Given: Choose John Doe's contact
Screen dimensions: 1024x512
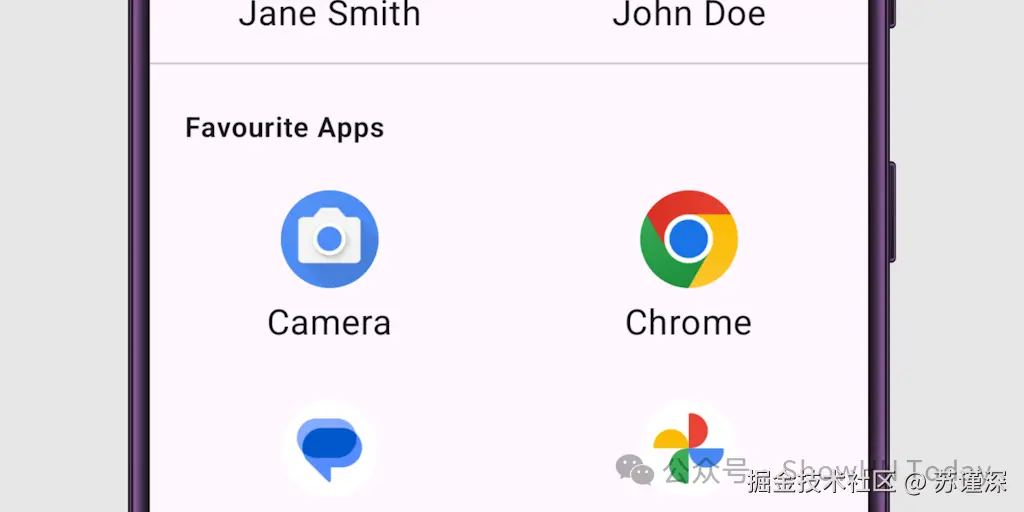Looking at the screenshot, I should (688, 15).
